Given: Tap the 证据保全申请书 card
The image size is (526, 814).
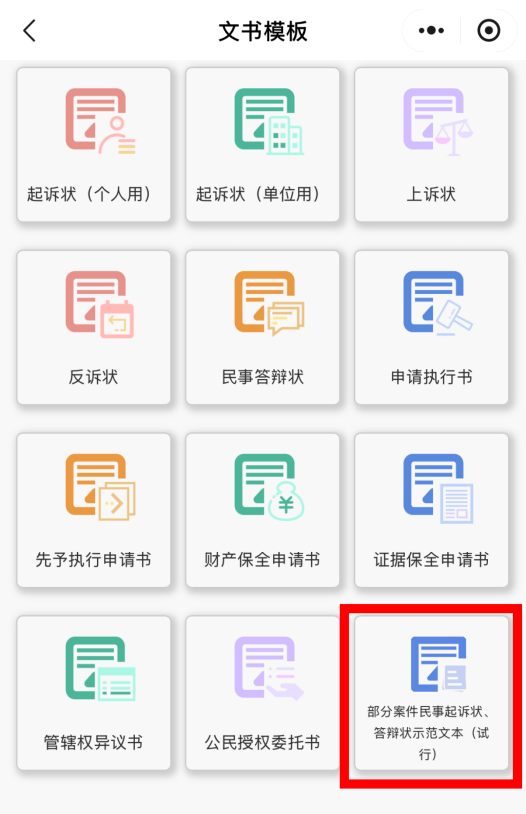Looking at the screenshot, I should pyautogui.click(x=431, y=510).
